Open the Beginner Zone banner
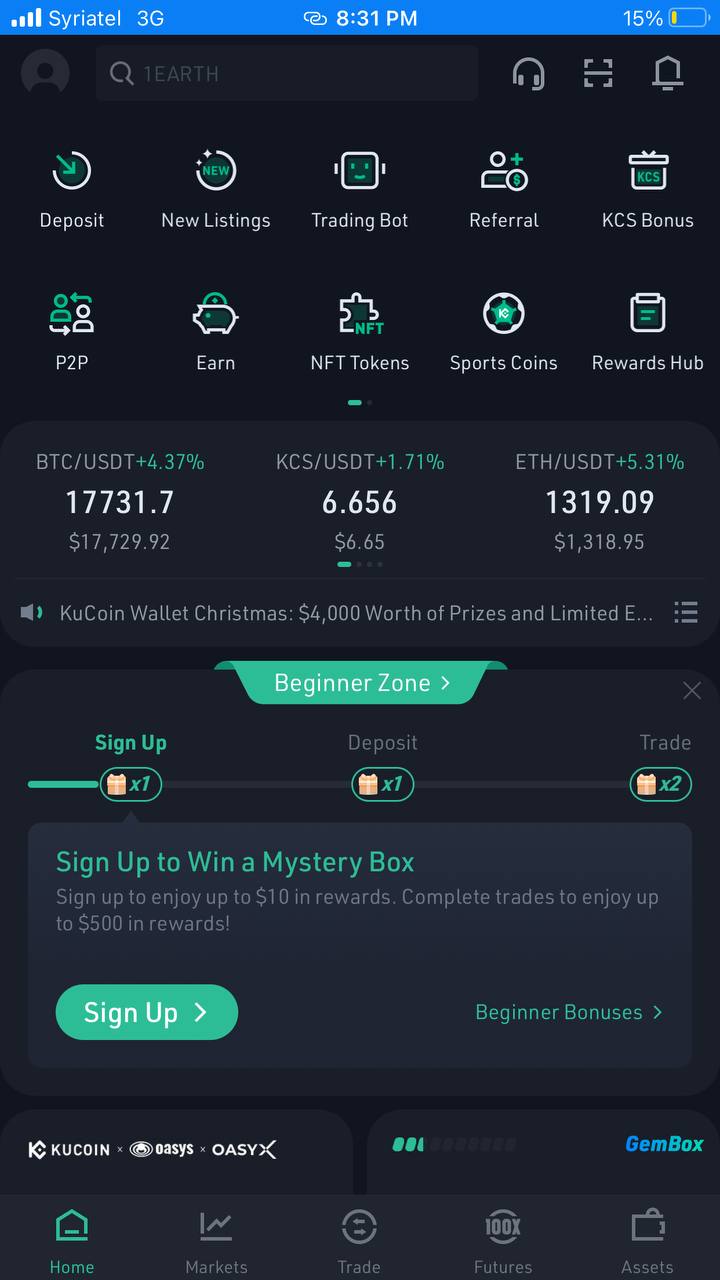The image size is (720, 1280). point(361,684)
